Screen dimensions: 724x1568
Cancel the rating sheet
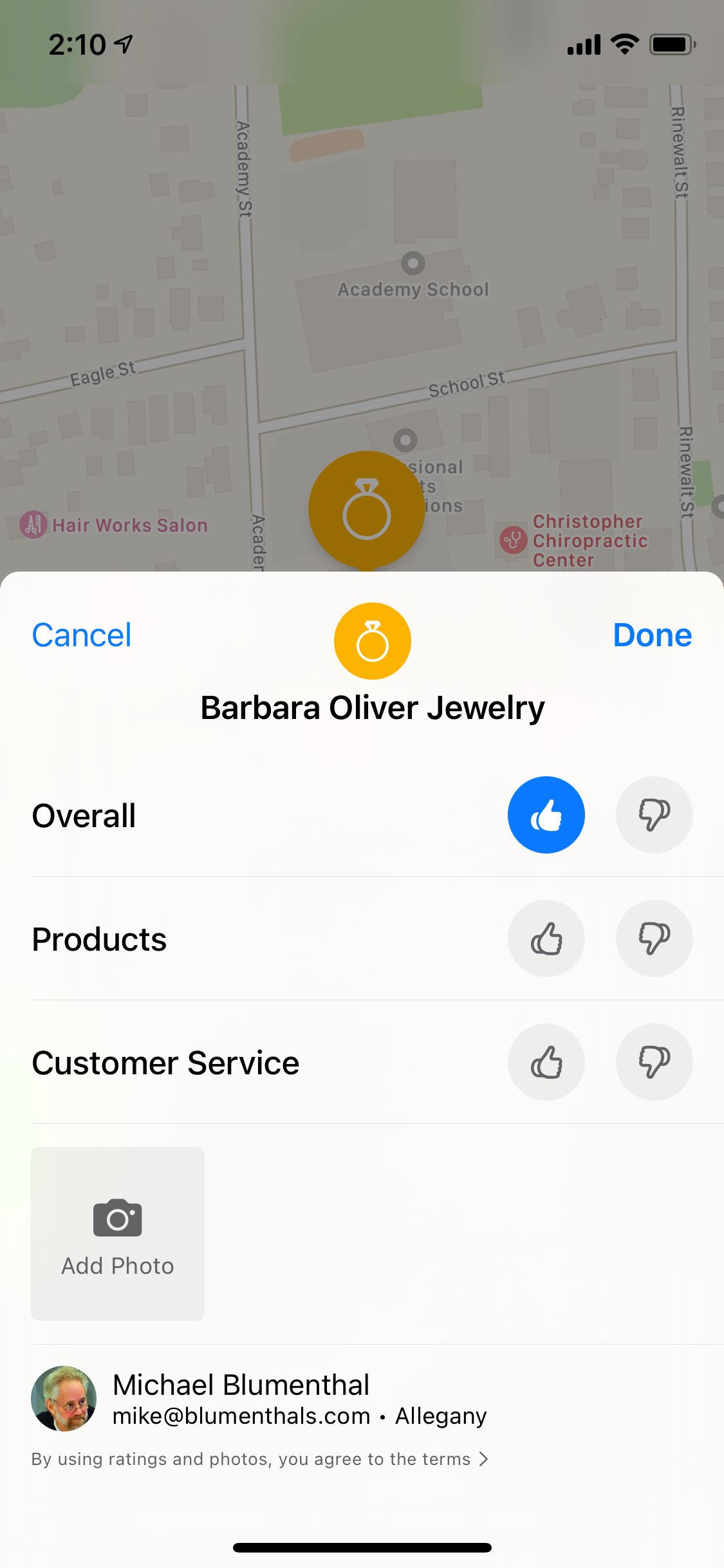[82, 635]
